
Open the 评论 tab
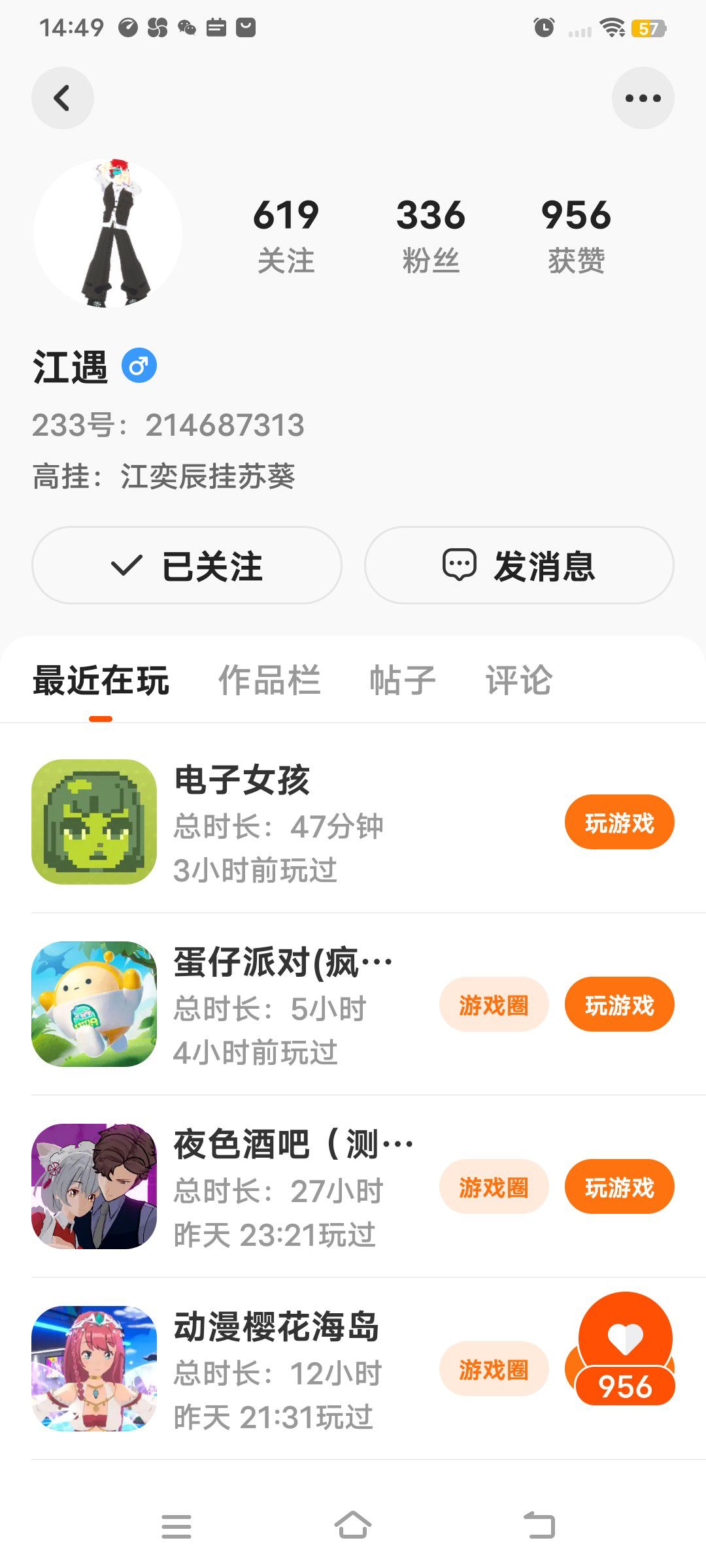pyautogui.click(x=519, y=680)
